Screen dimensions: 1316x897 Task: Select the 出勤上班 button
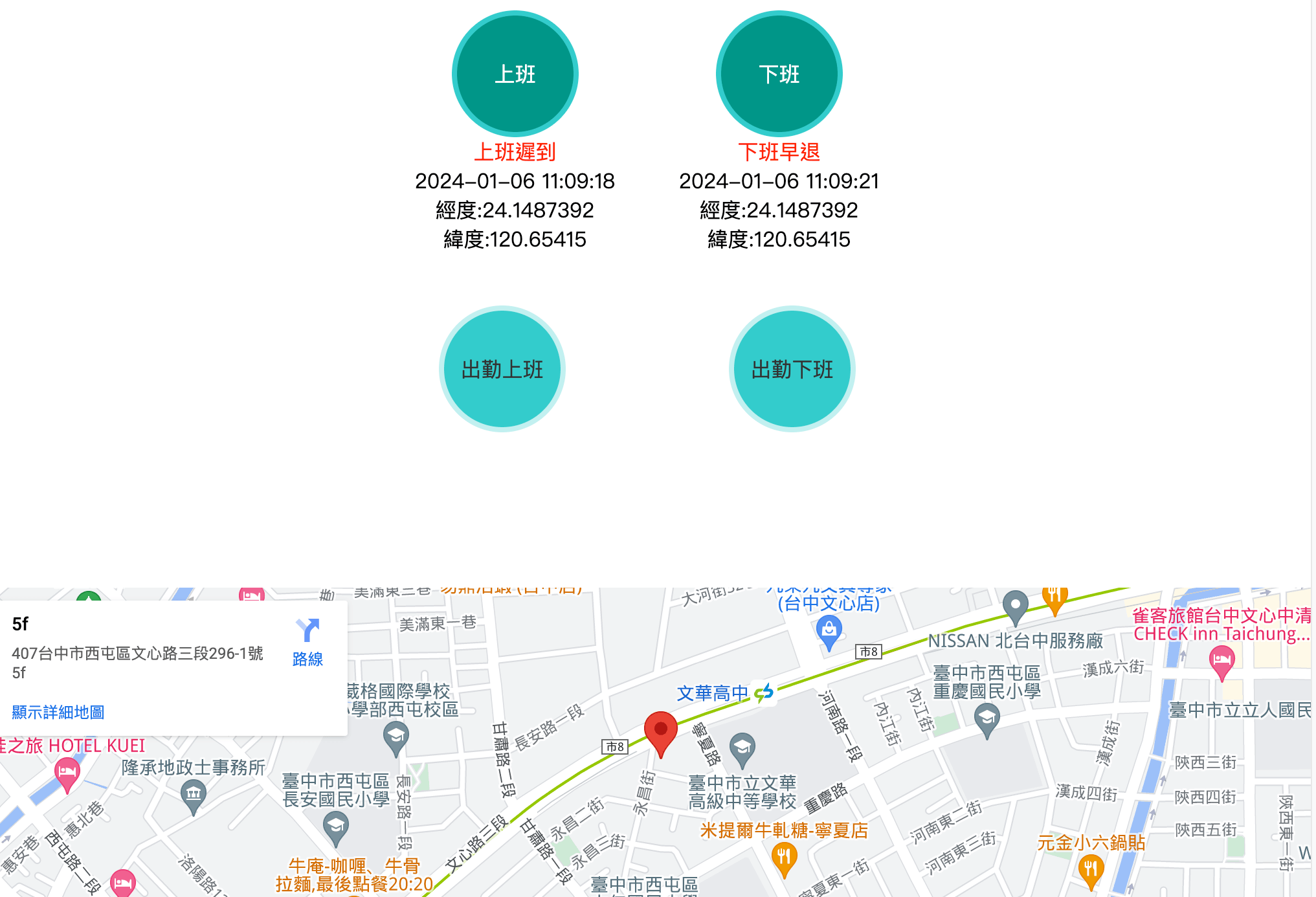click(x=502, y=369)
